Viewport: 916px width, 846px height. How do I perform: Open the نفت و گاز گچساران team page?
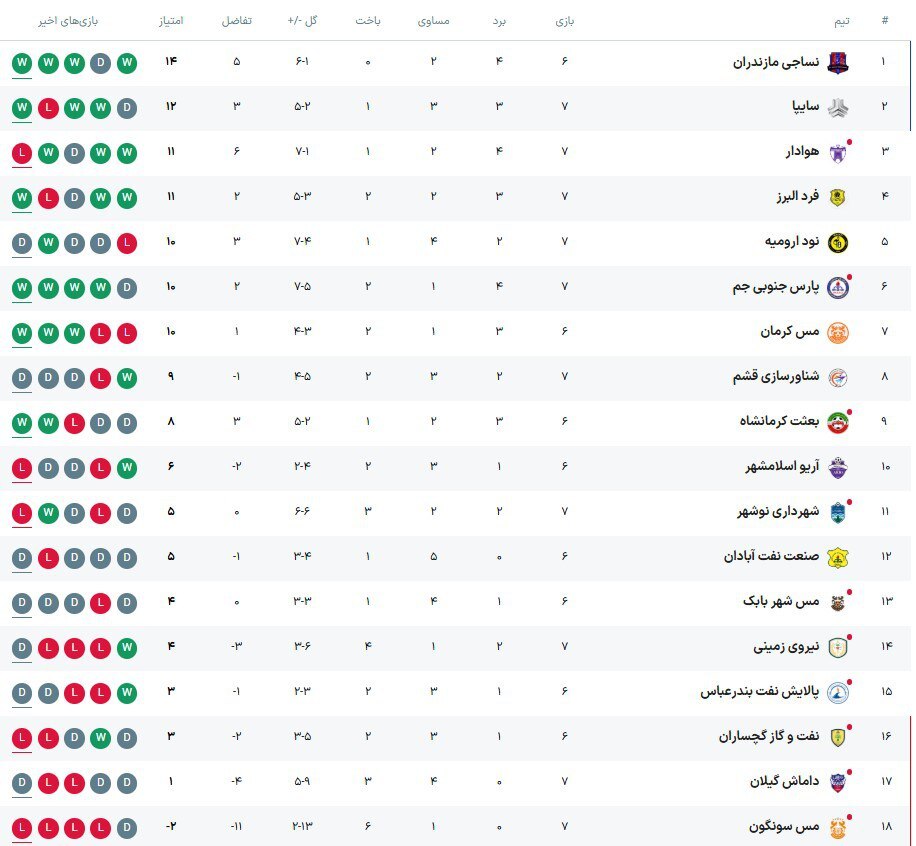click(768, 737)
